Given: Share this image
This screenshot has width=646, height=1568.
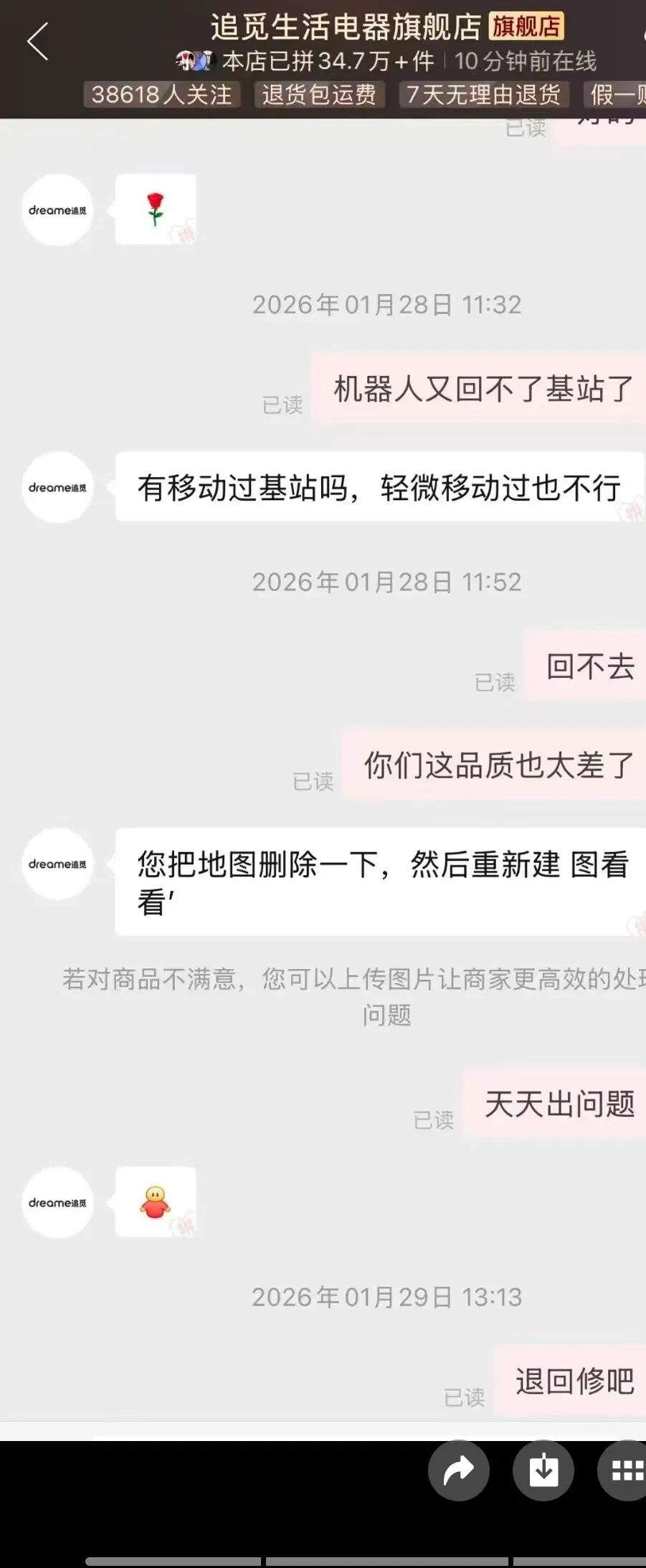Looking at the screenshot, I should point(459,1471).
